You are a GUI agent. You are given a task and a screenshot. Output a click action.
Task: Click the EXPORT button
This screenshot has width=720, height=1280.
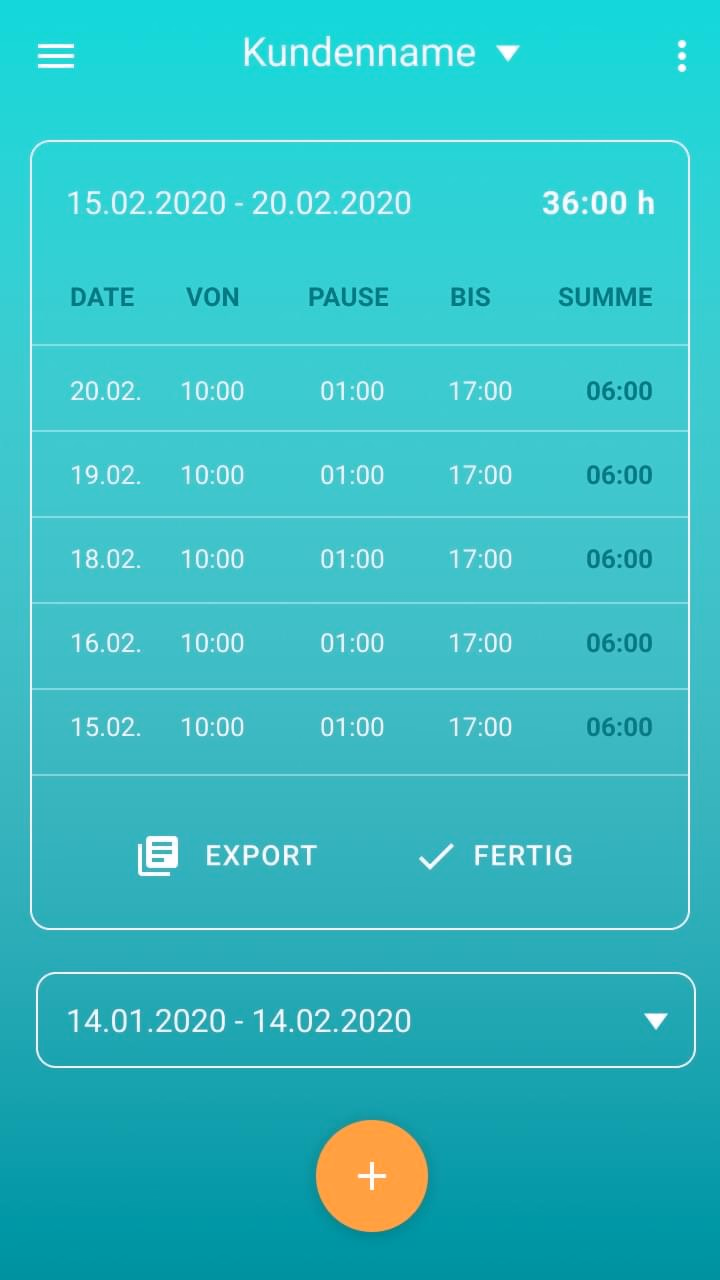coord(260,855)
